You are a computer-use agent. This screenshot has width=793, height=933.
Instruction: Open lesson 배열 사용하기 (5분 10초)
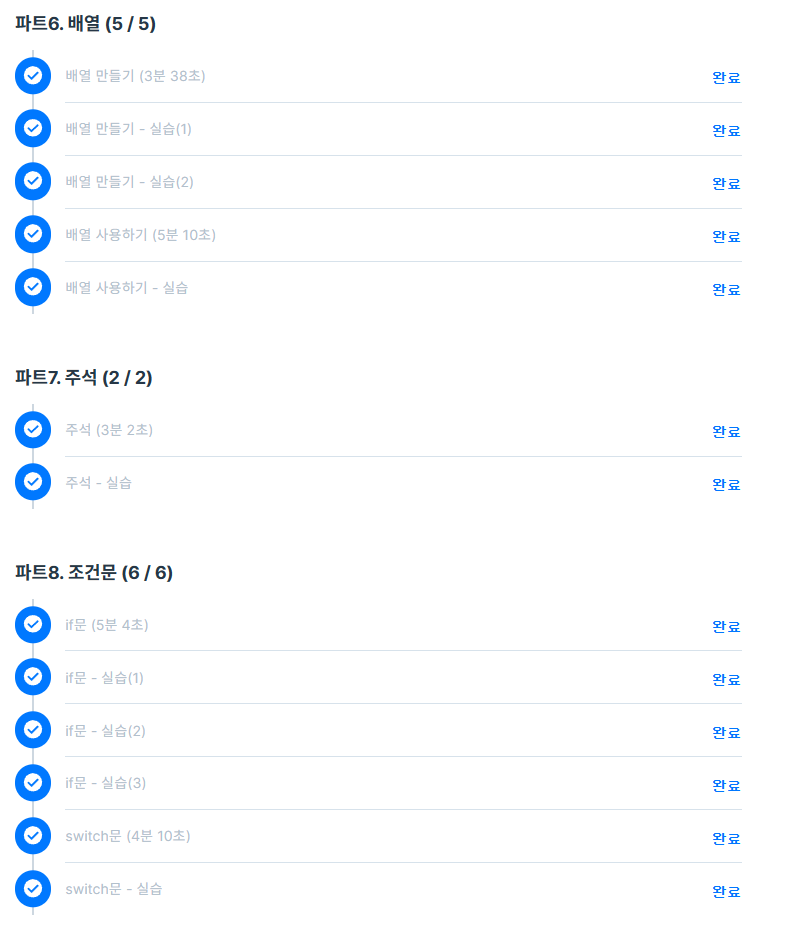[140, 235]
